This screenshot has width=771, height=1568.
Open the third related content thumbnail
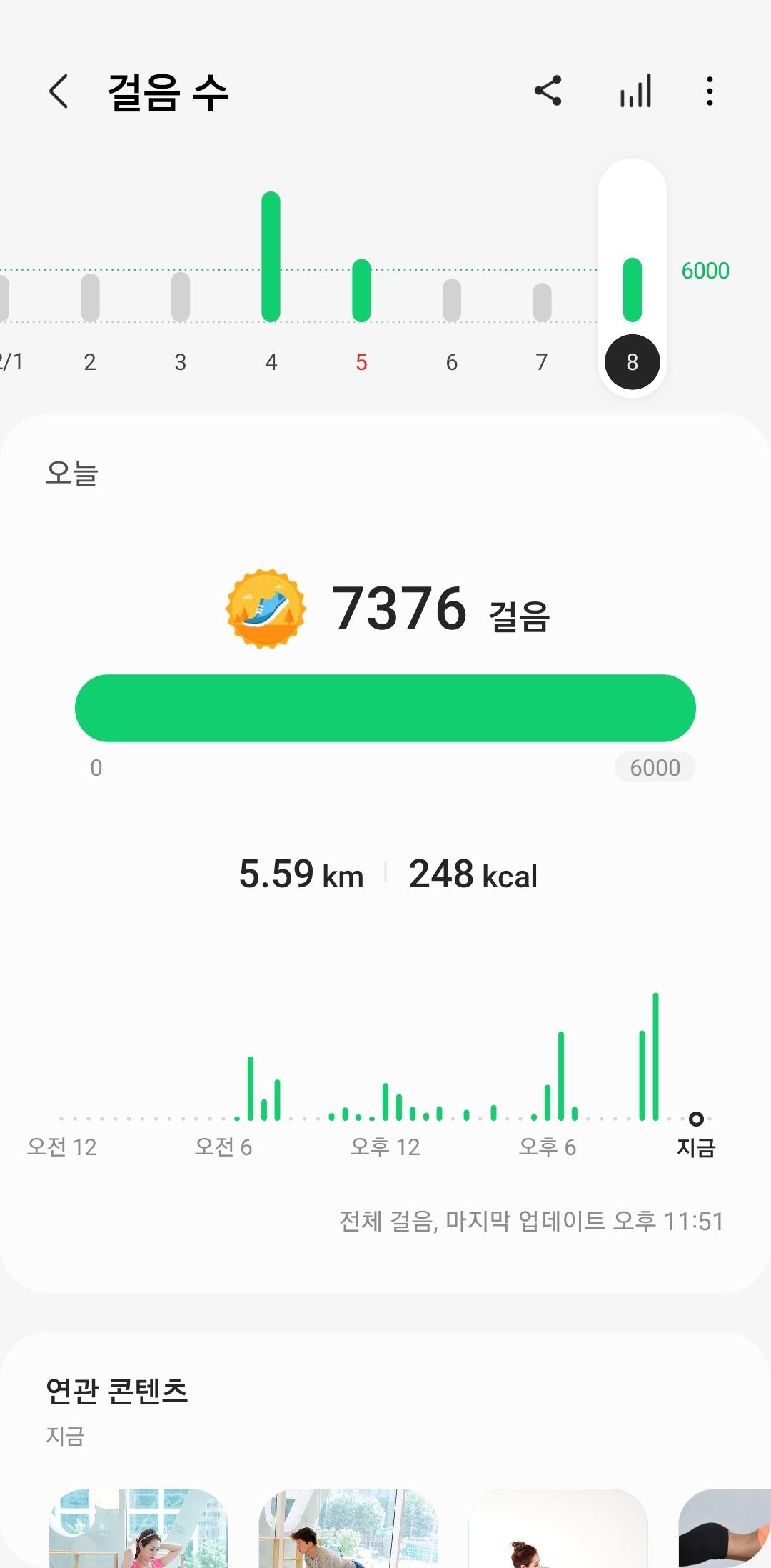[x=558, y=1529]
